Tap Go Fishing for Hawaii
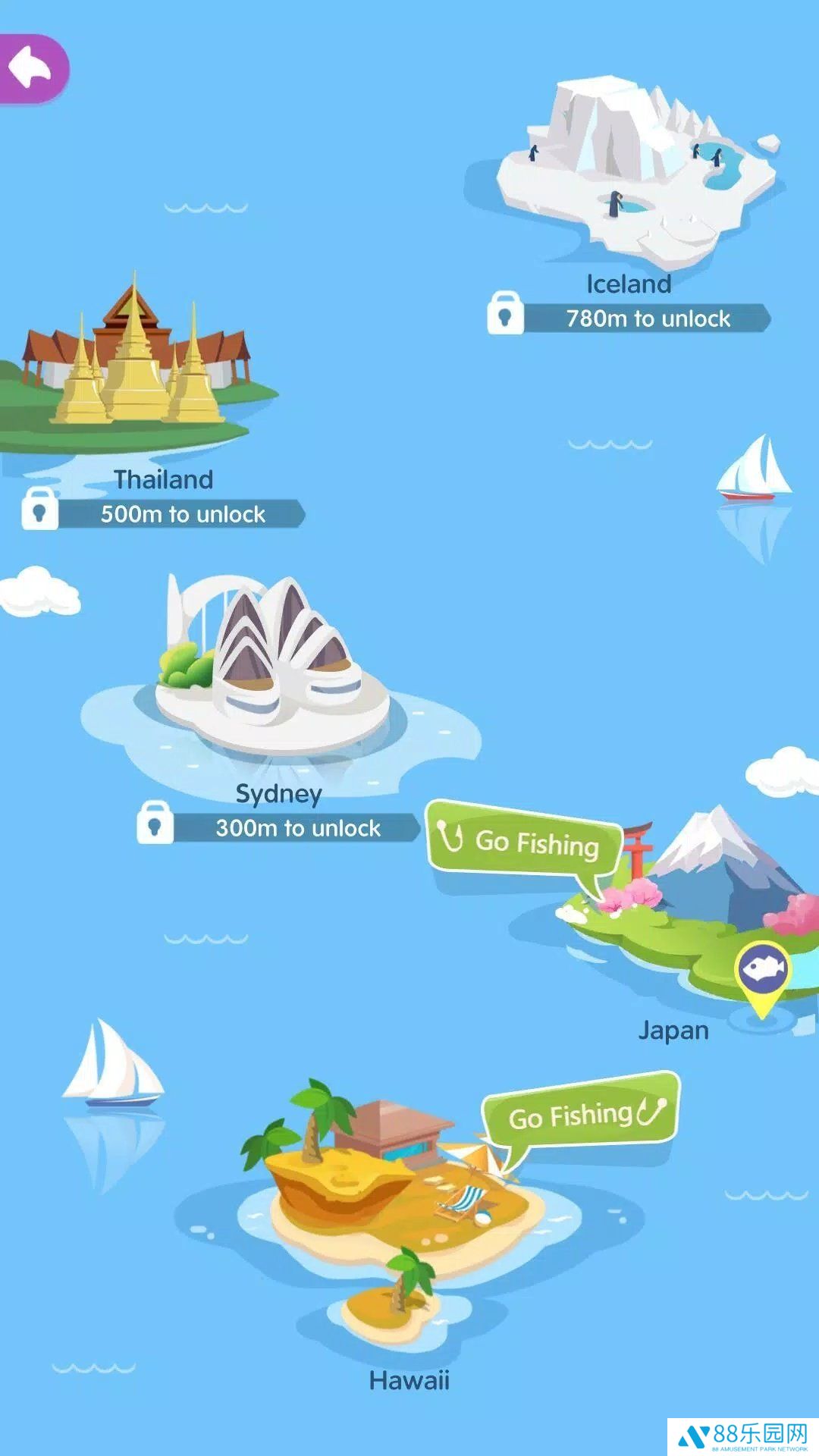This screenshot has width=819, height=1456. pyautogui.click(x=580, y=1112)
